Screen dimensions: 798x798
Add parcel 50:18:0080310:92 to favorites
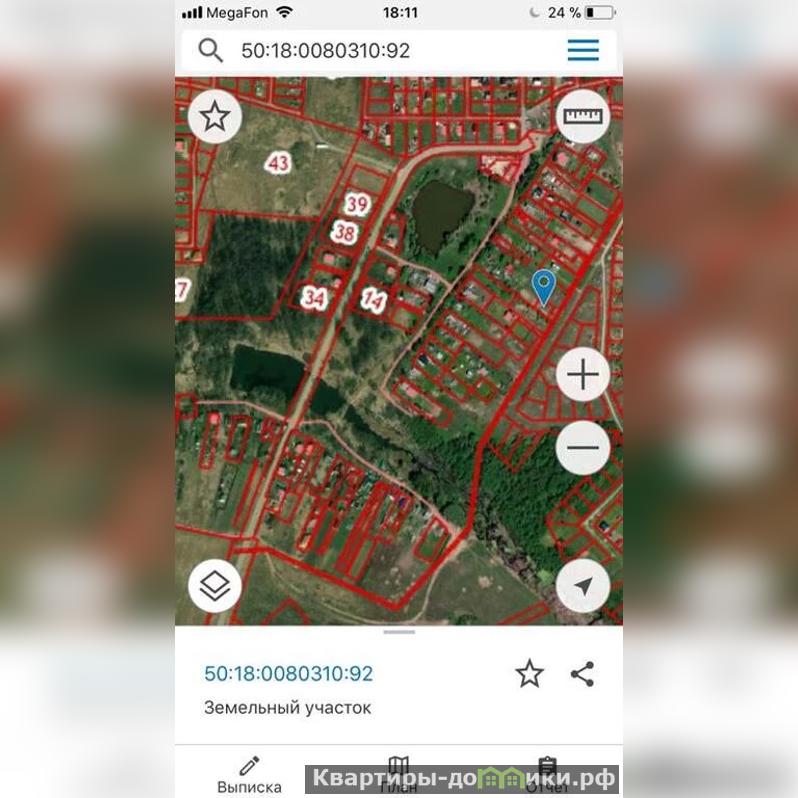(529, 674)
